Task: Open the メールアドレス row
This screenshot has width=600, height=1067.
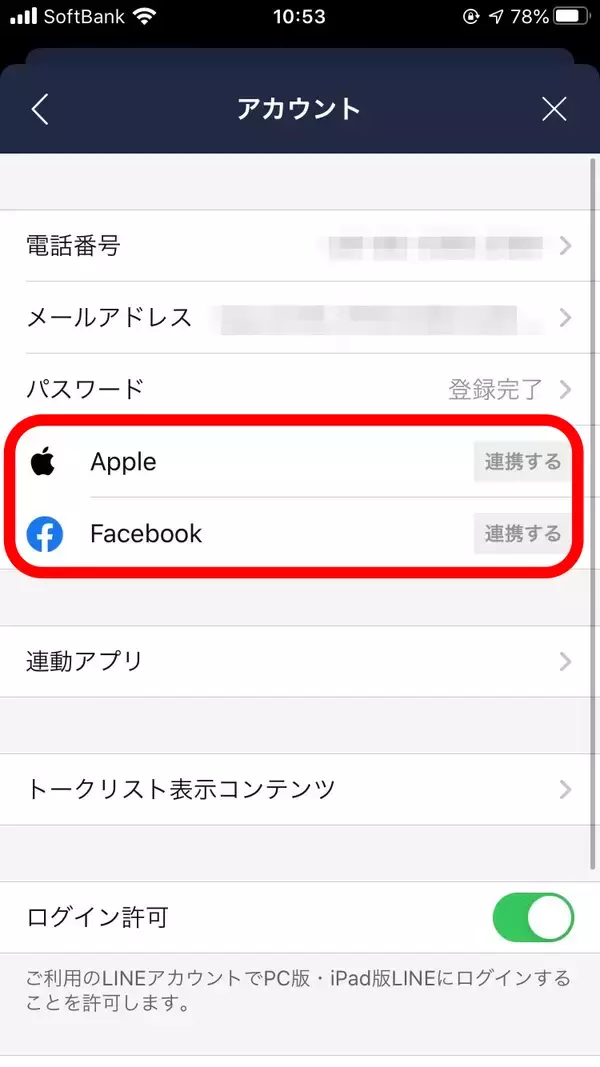Action: click(x=298, y=318)
